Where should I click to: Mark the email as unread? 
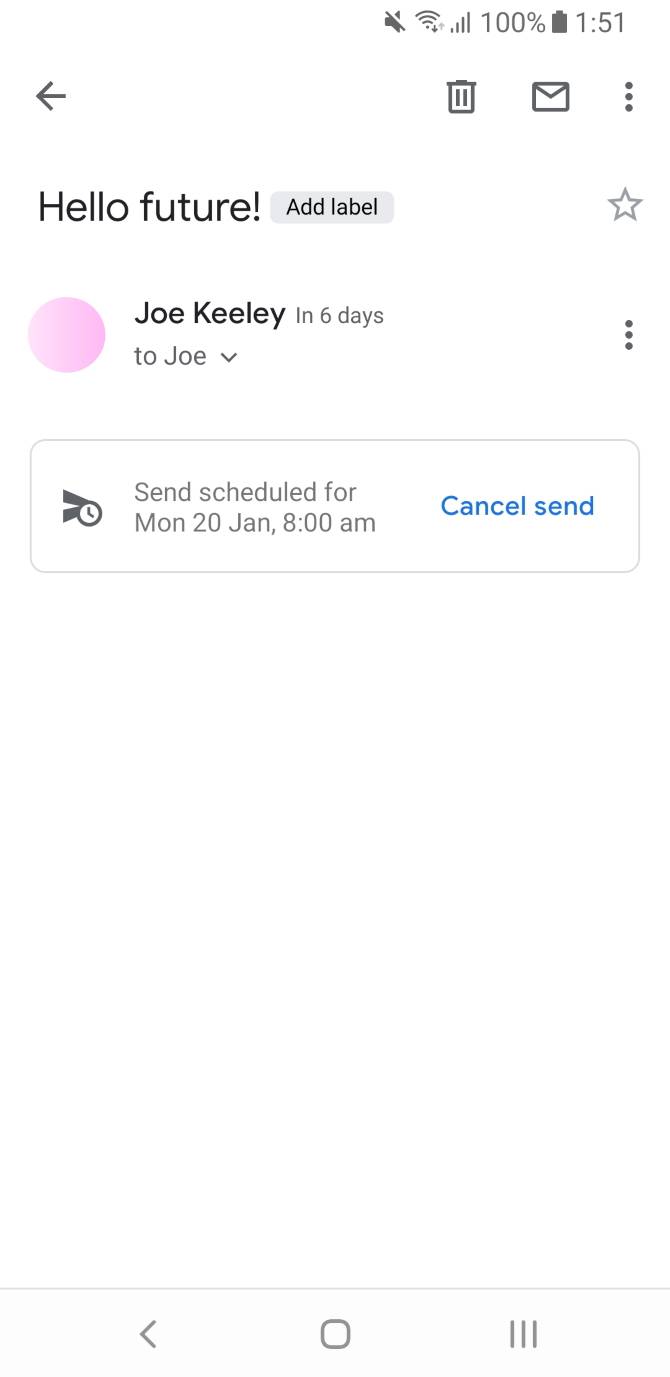tap(550, 97)
